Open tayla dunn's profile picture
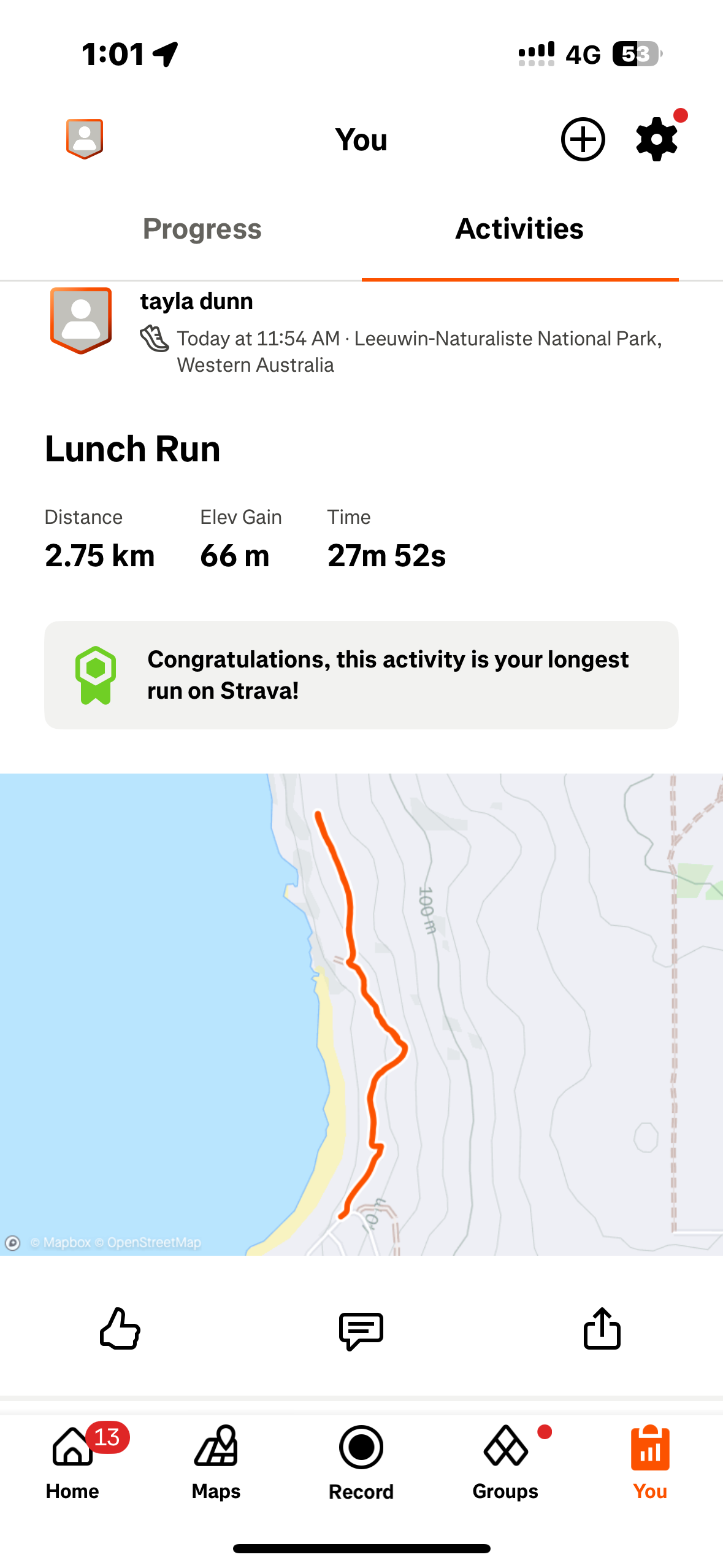Screen dimensions: 723x1568 [81, 320]
